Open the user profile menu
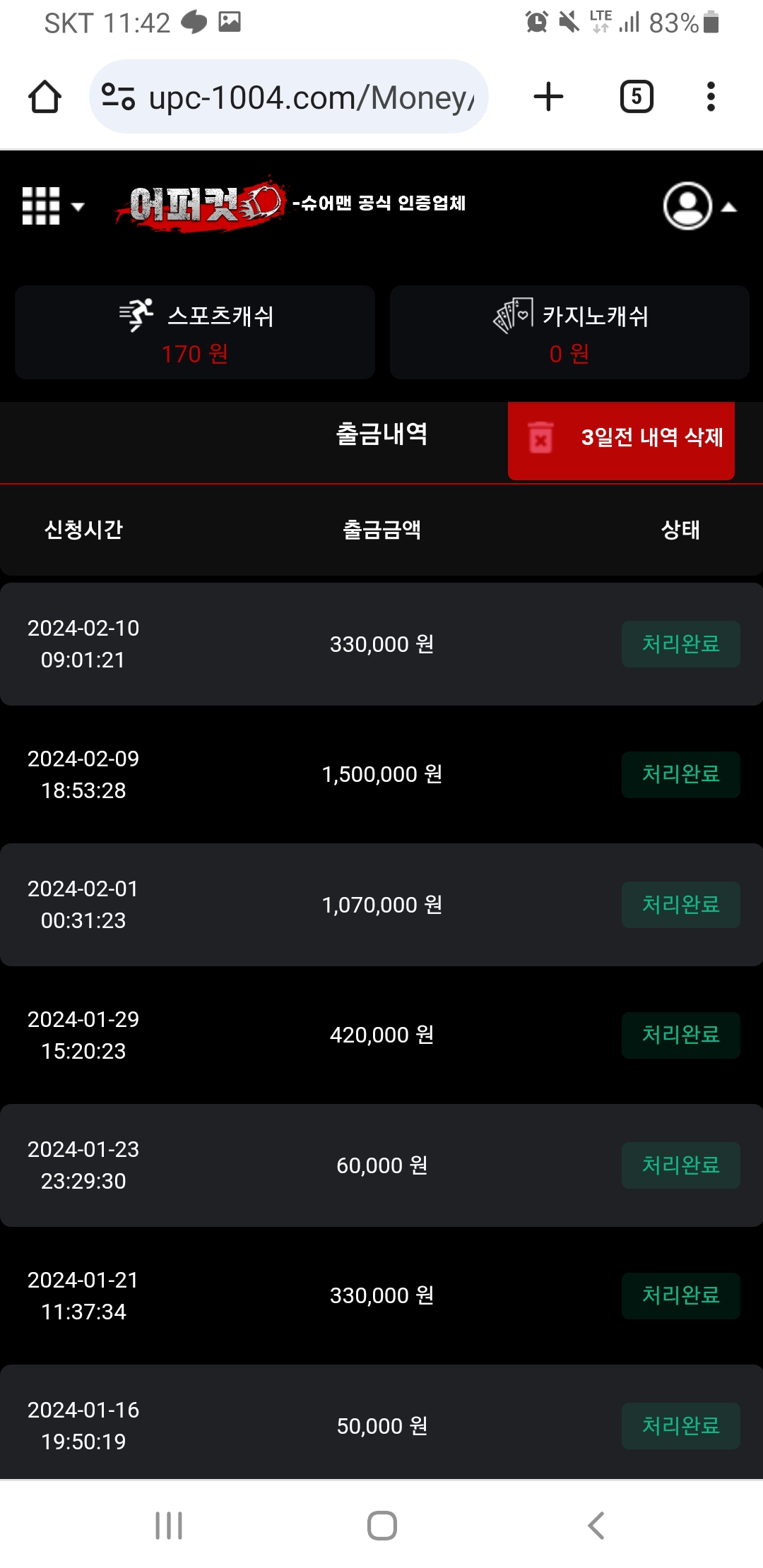The height and width of the screenshot is (1568, 763). tap(699, 206)
